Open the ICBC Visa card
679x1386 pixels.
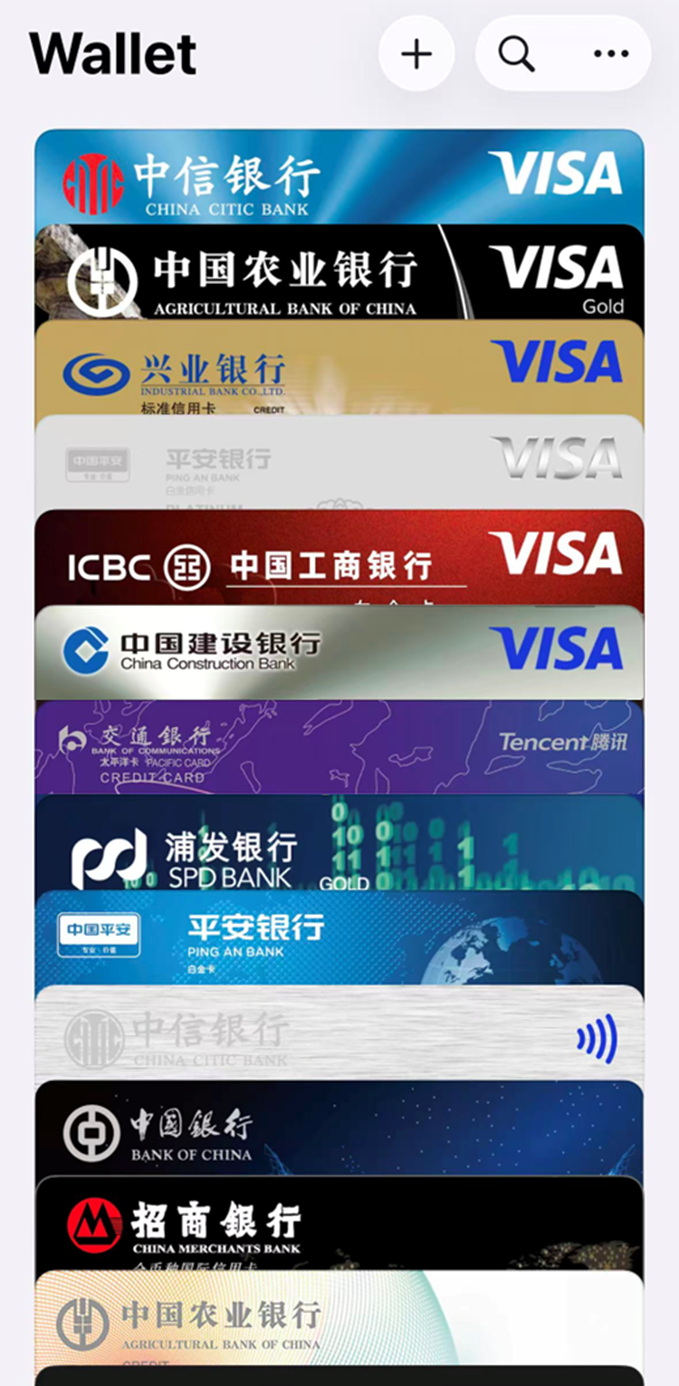click(339, 557)
